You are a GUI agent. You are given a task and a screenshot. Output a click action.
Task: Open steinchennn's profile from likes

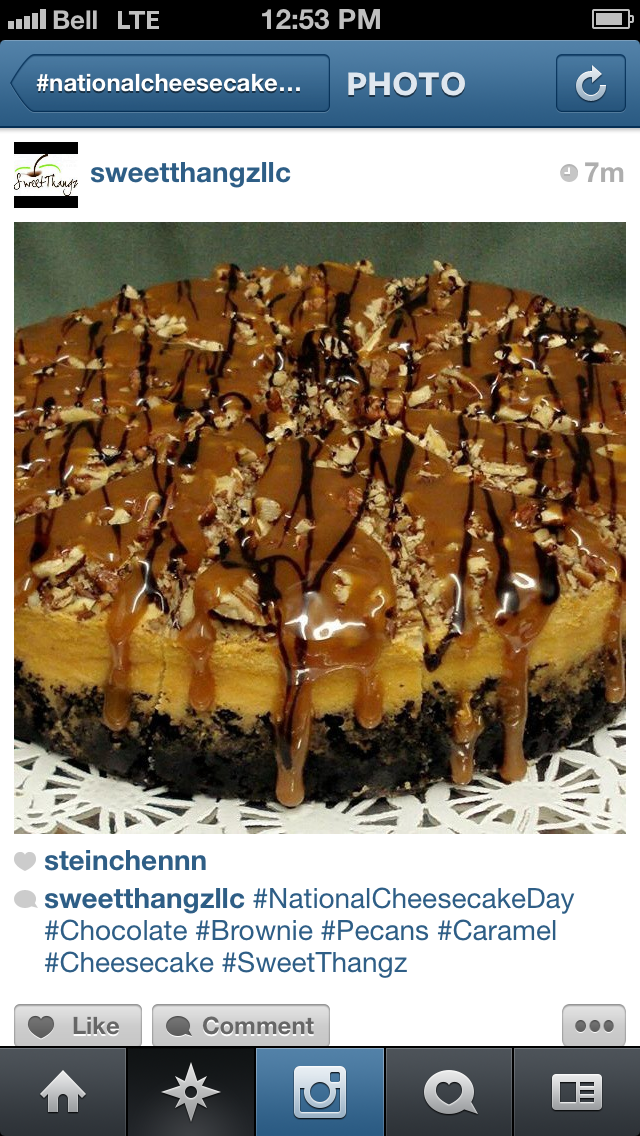tap(125, 861)
